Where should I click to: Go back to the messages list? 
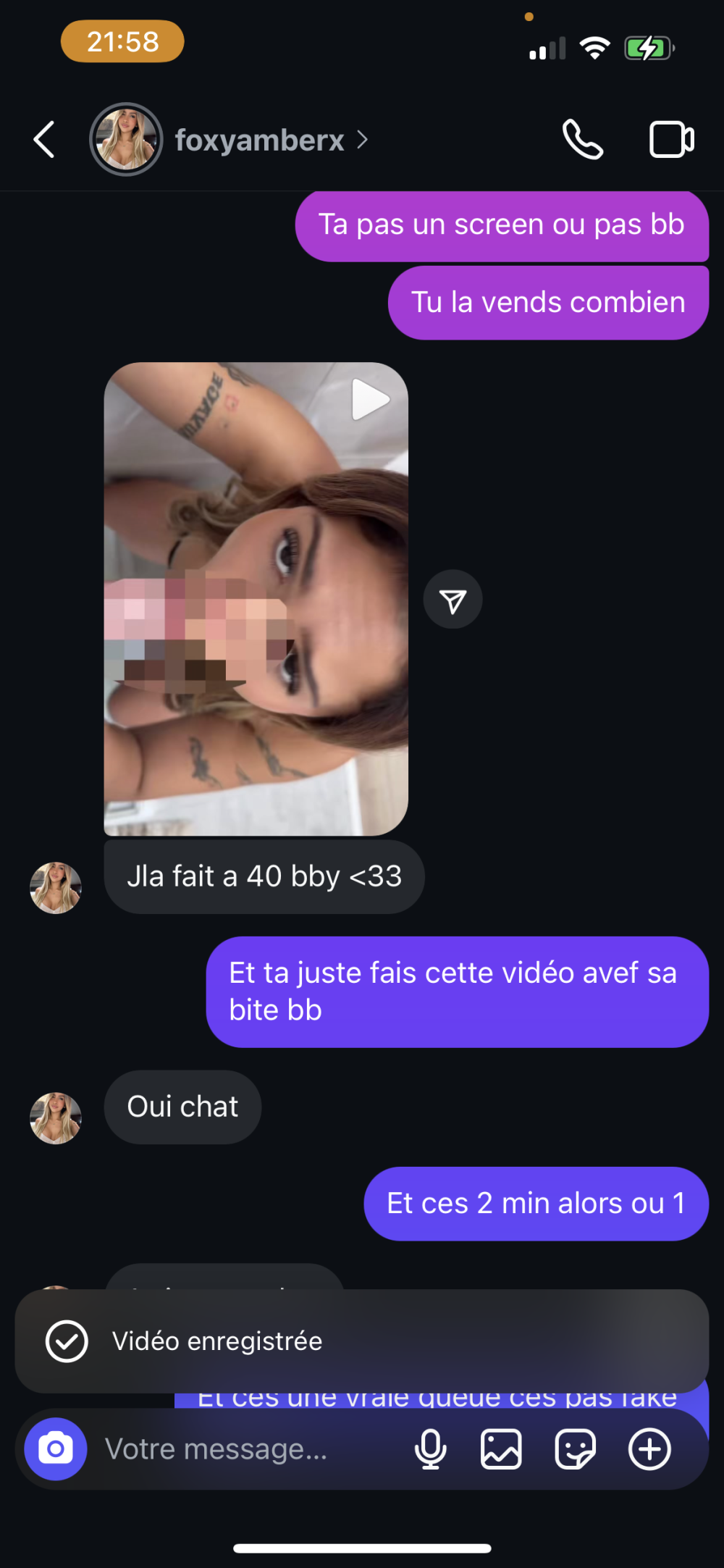click(44, 139)
